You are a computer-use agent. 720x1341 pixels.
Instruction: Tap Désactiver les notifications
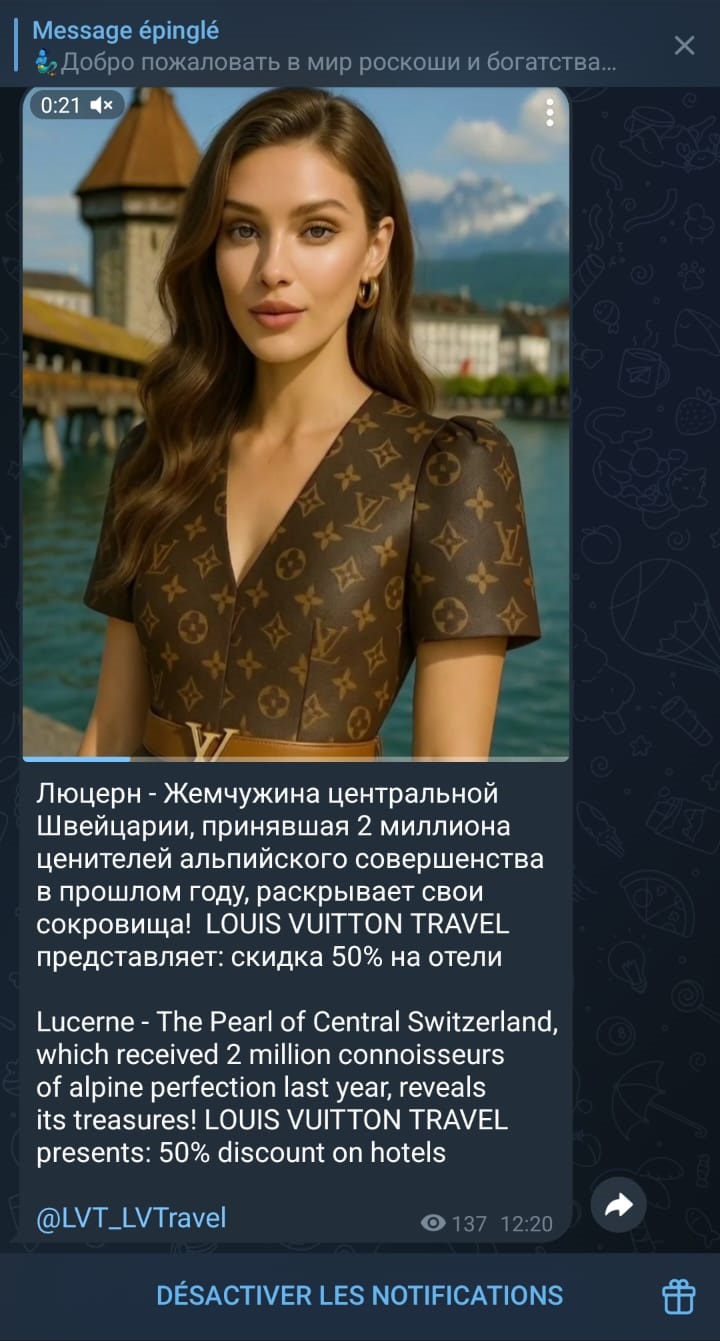click(x=359, y=1296)
